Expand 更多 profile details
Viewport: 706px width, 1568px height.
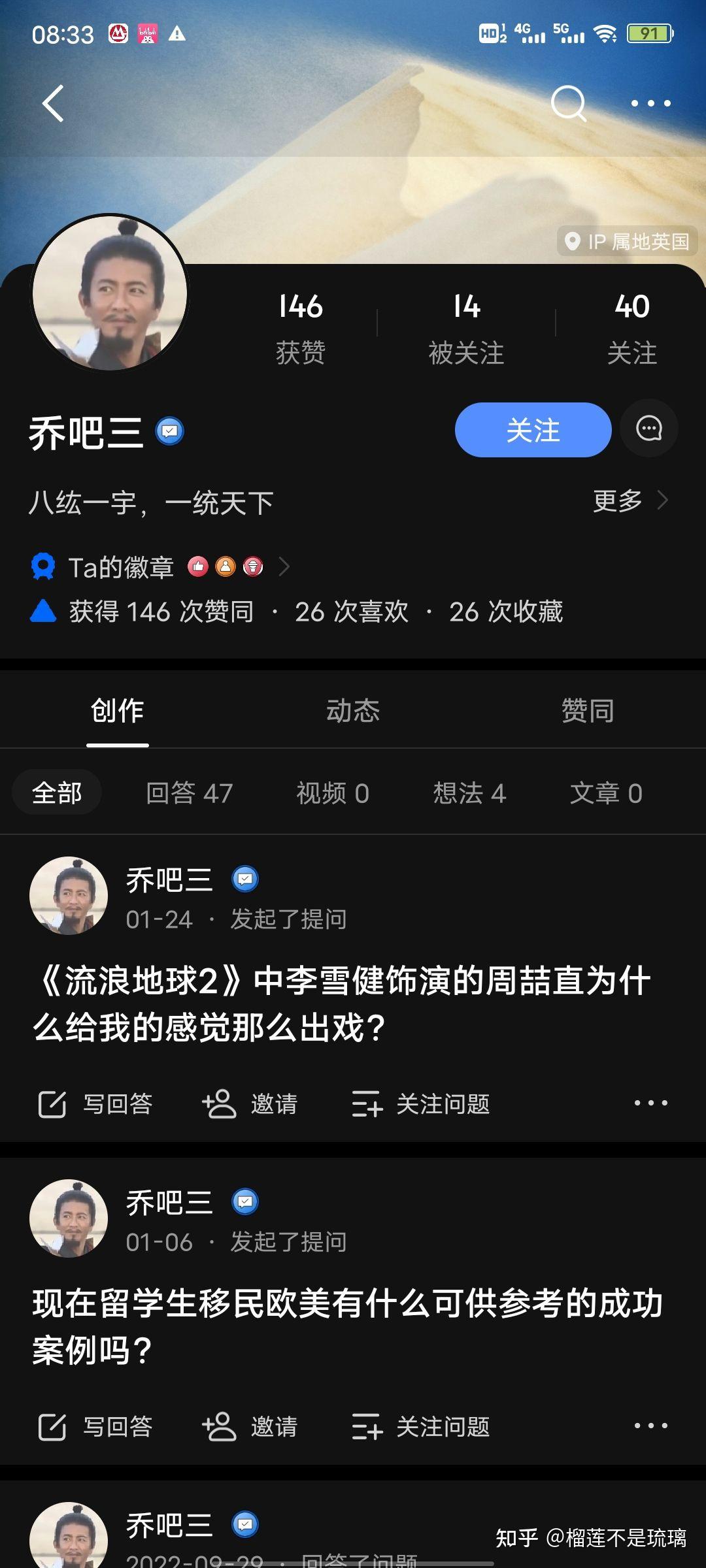click(630, 501)
